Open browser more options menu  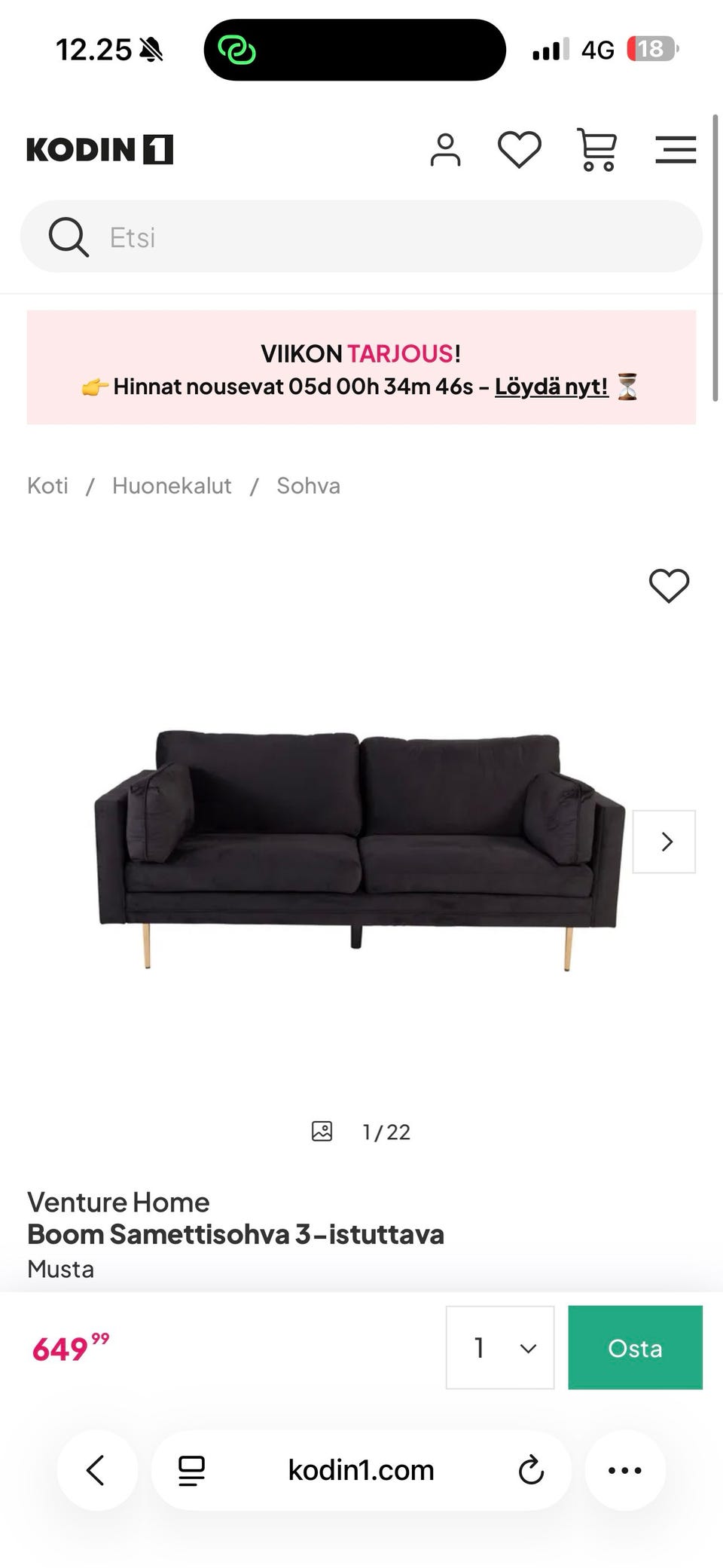[x=624, y=1469]
